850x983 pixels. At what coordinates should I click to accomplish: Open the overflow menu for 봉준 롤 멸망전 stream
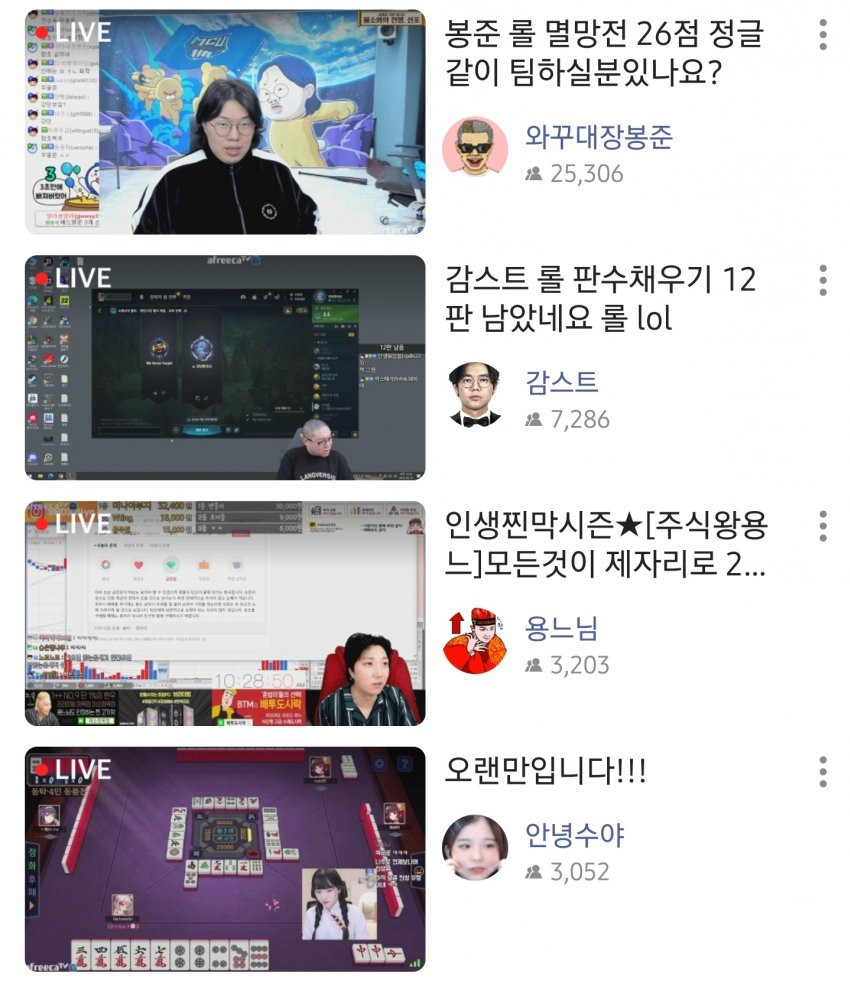(x=823, y=35)
